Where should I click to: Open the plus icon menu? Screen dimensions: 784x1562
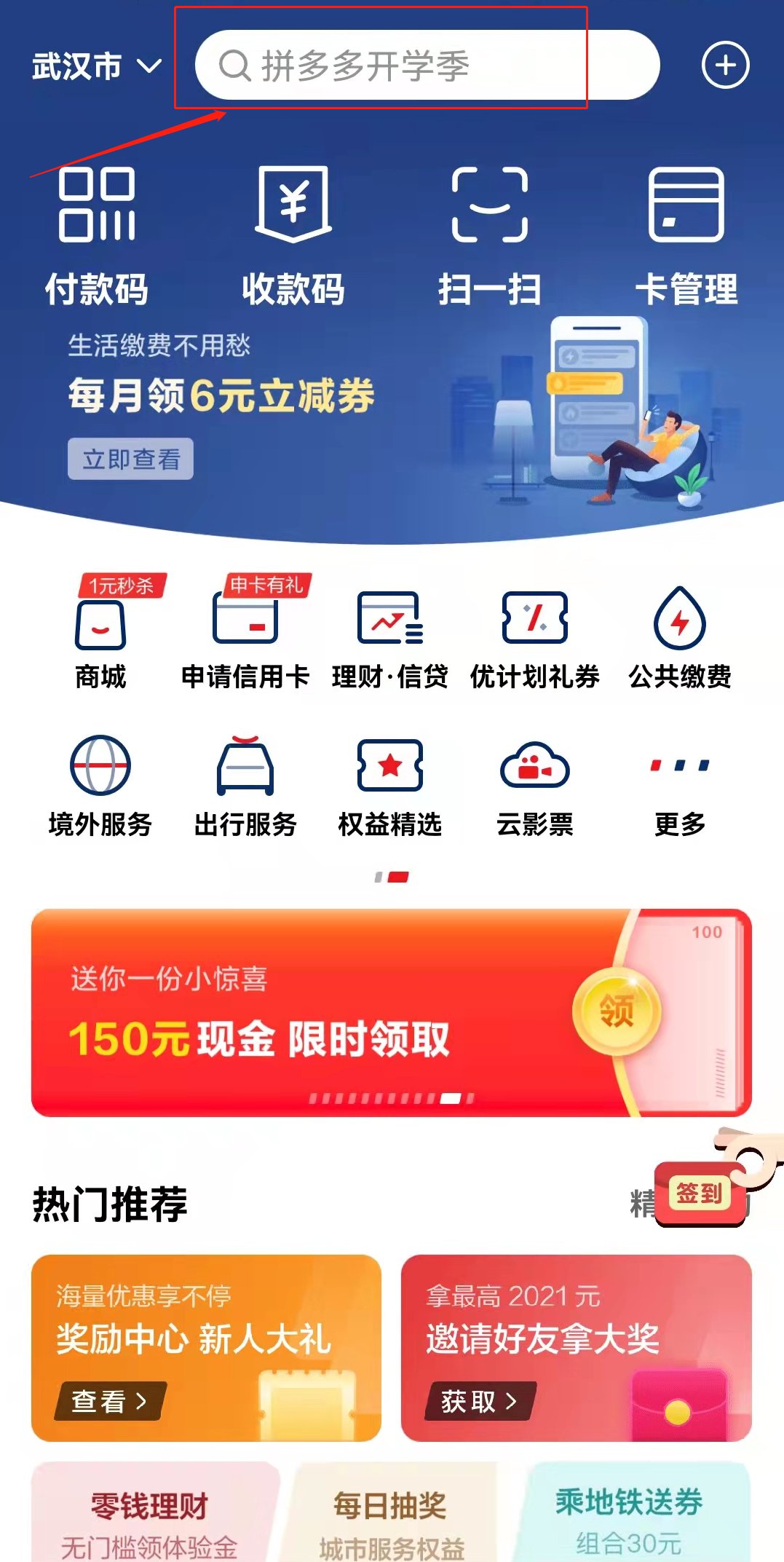coord(724,66)
